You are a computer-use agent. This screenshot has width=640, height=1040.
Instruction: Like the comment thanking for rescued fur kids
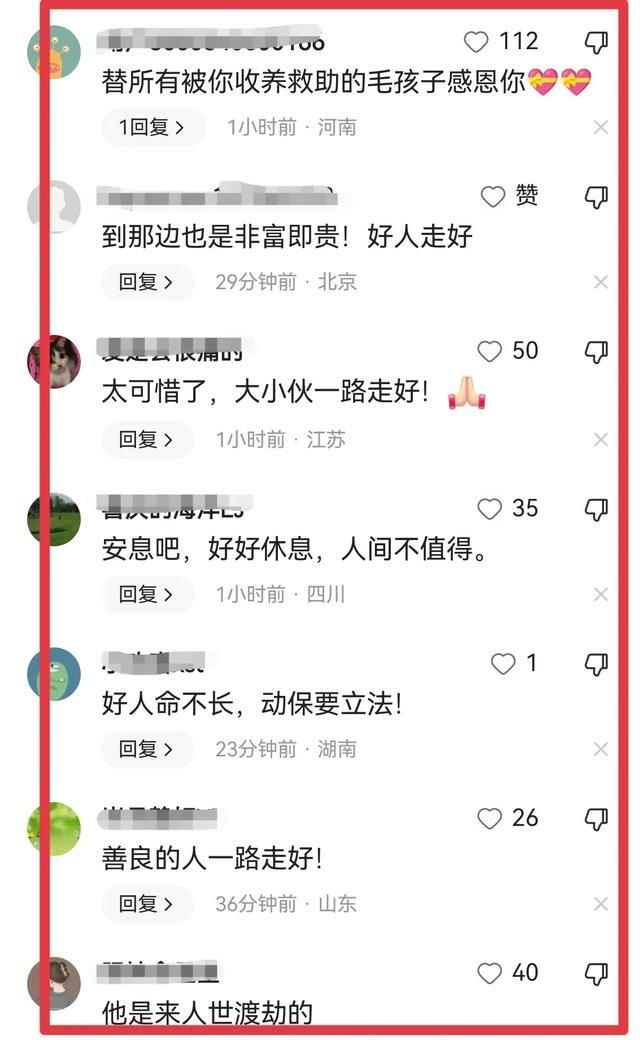point(477,42)
